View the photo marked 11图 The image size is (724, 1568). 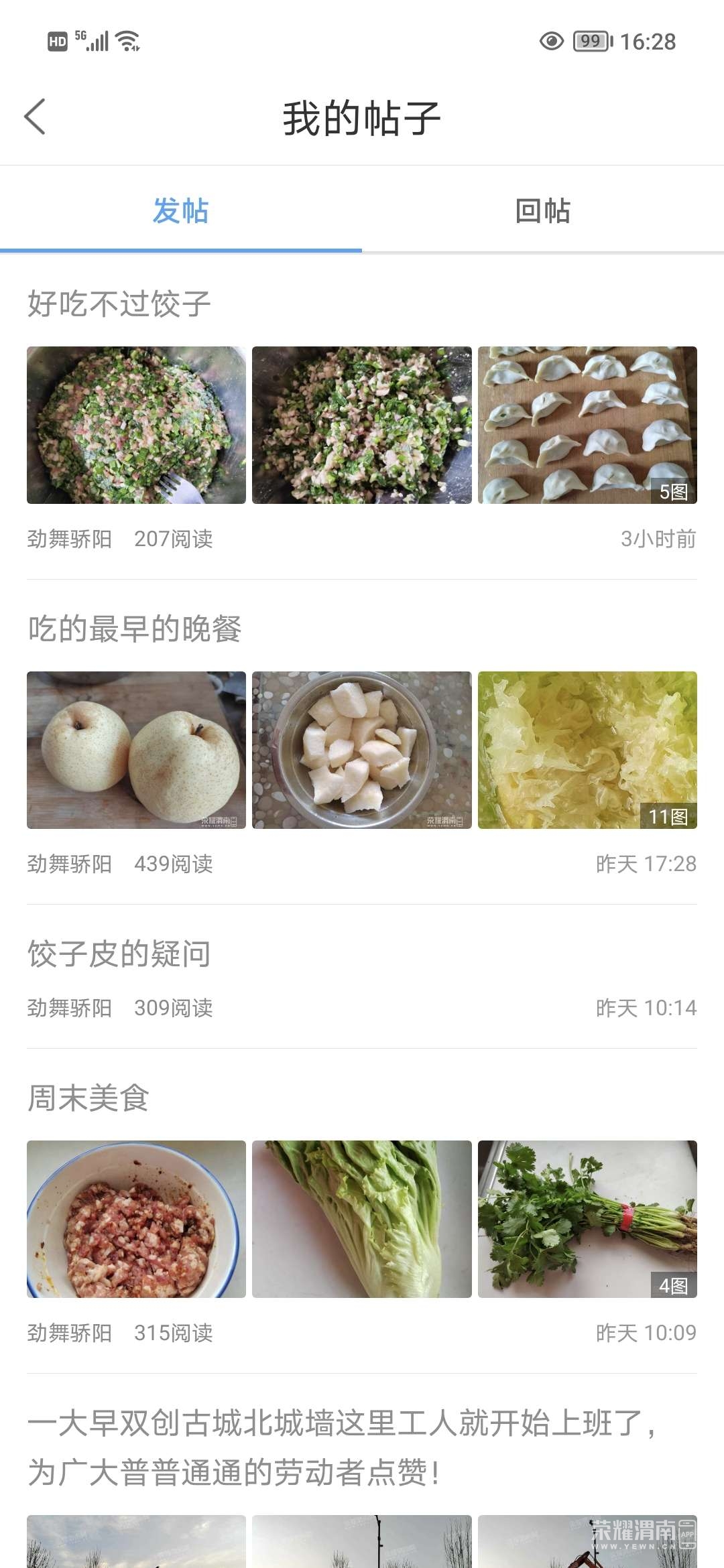point(587,750)
